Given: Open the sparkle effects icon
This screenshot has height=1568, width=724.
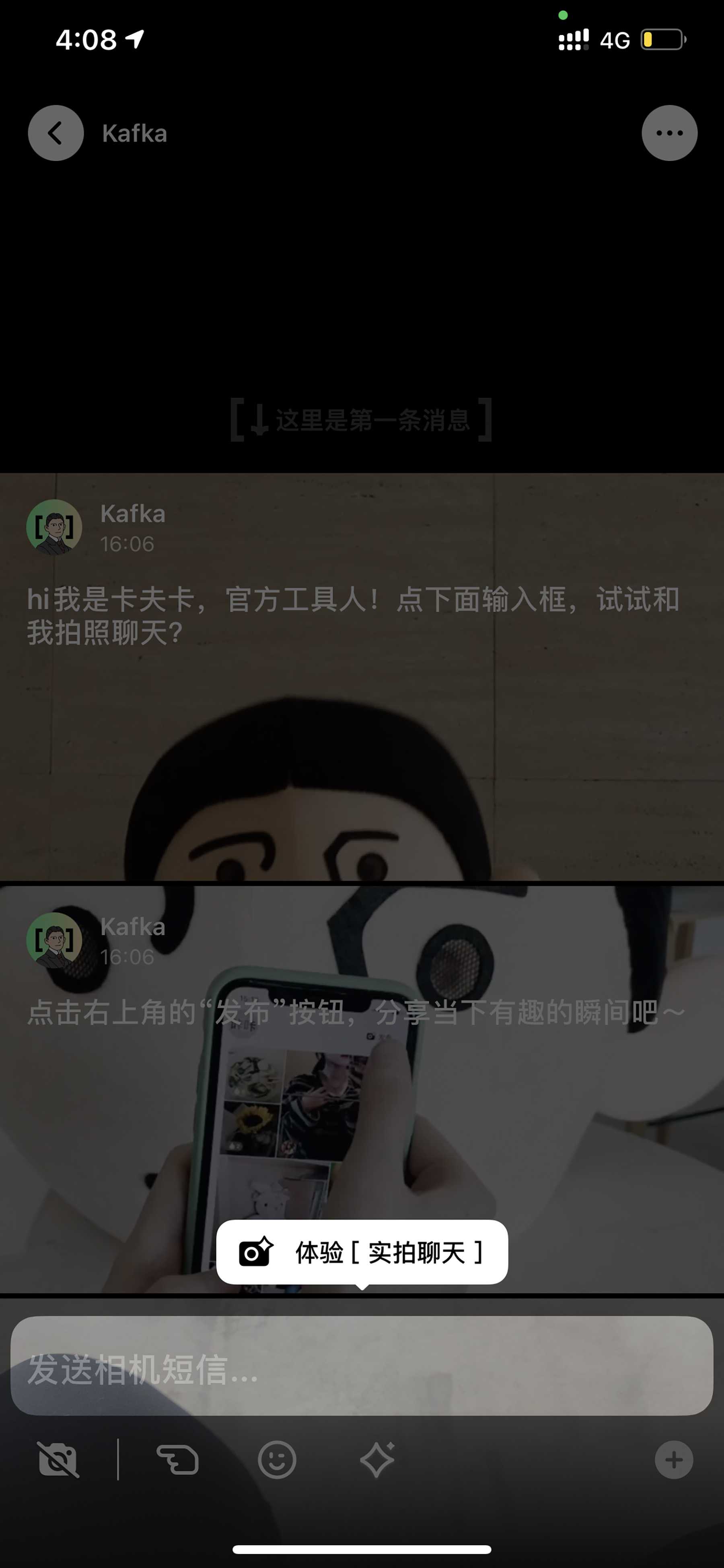Looking at the screenshot, I should coord(377,1459).
